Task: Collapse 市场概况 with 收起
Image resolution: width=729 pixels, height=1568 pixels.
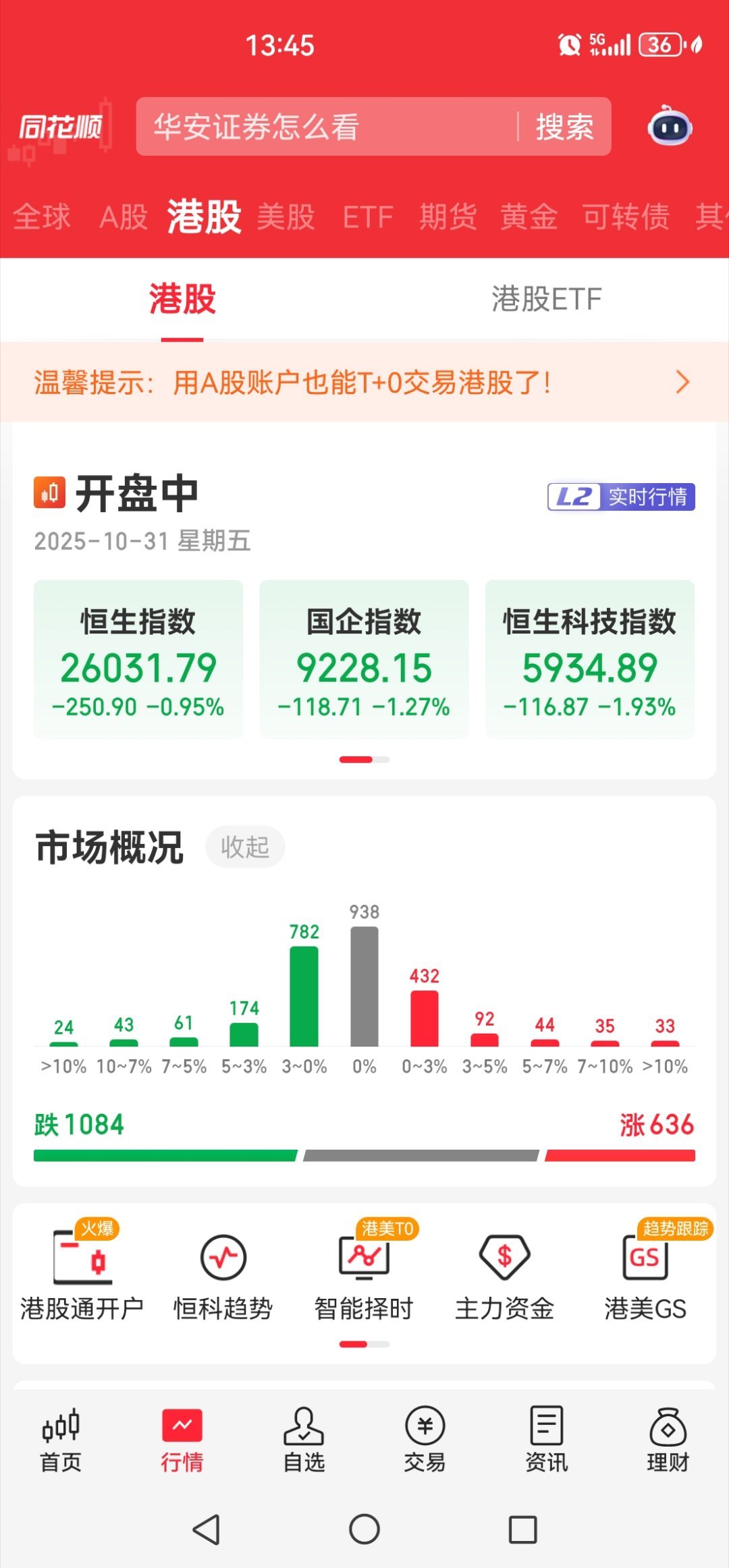Action: click(246, 847)
